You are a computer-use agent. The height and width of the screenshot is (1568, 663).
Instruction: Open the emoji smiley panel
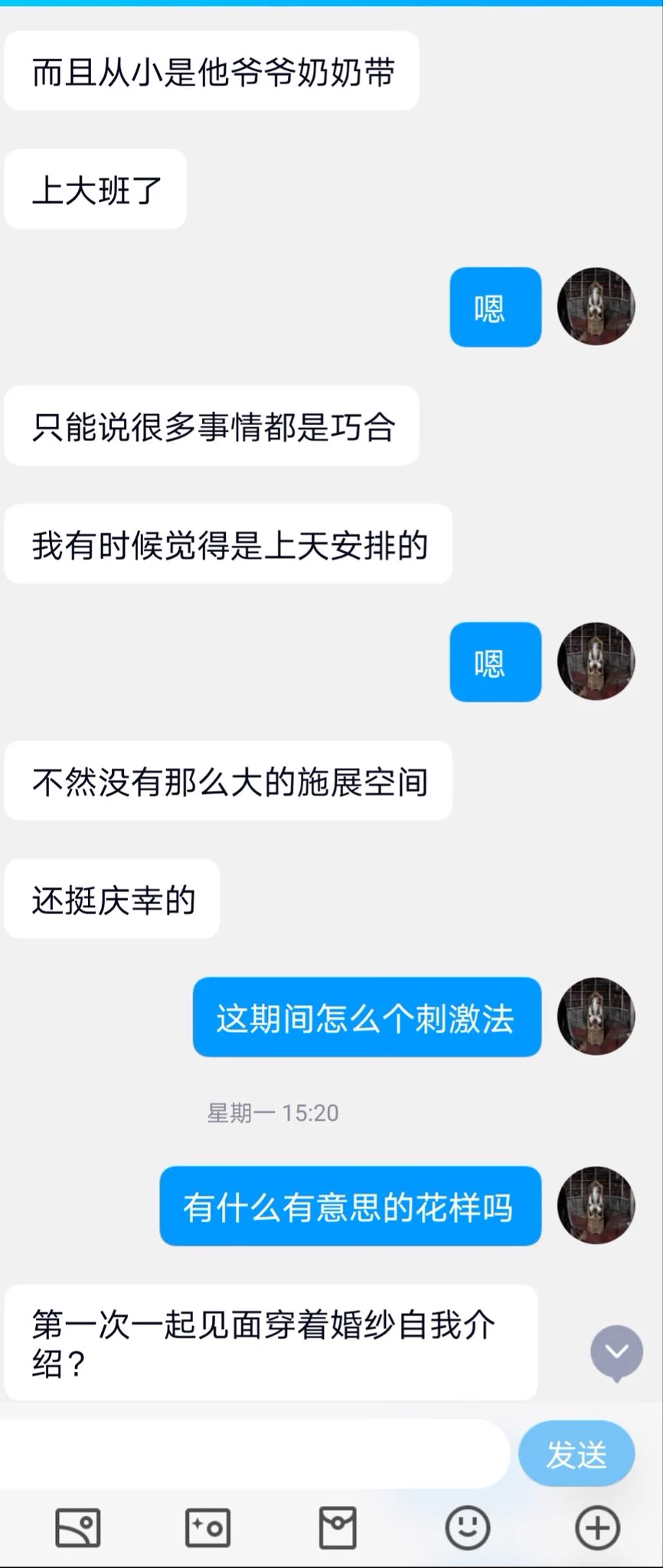467,1528
